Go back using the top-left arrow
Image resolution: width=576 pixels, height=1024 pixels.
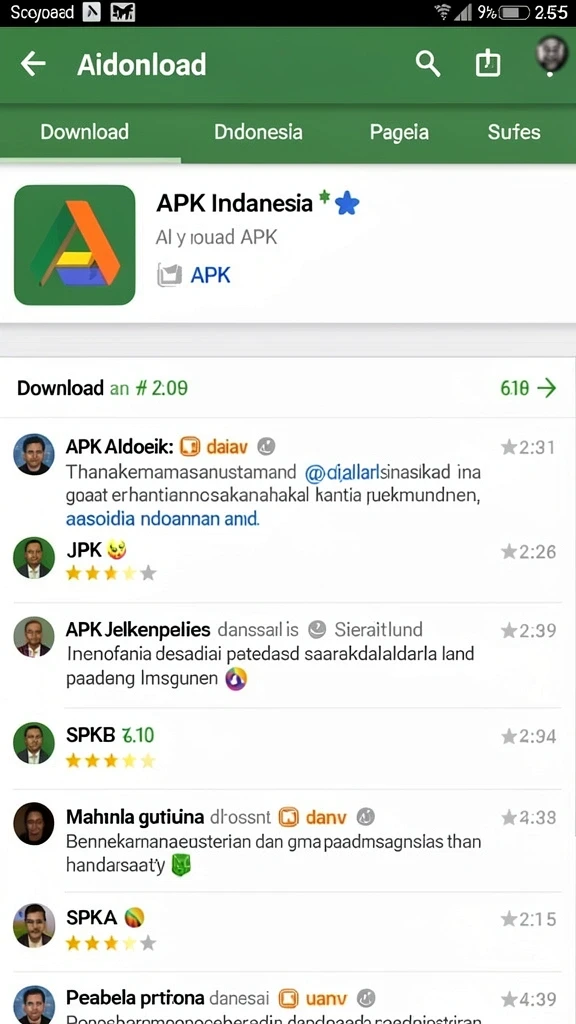pos(33,64)
